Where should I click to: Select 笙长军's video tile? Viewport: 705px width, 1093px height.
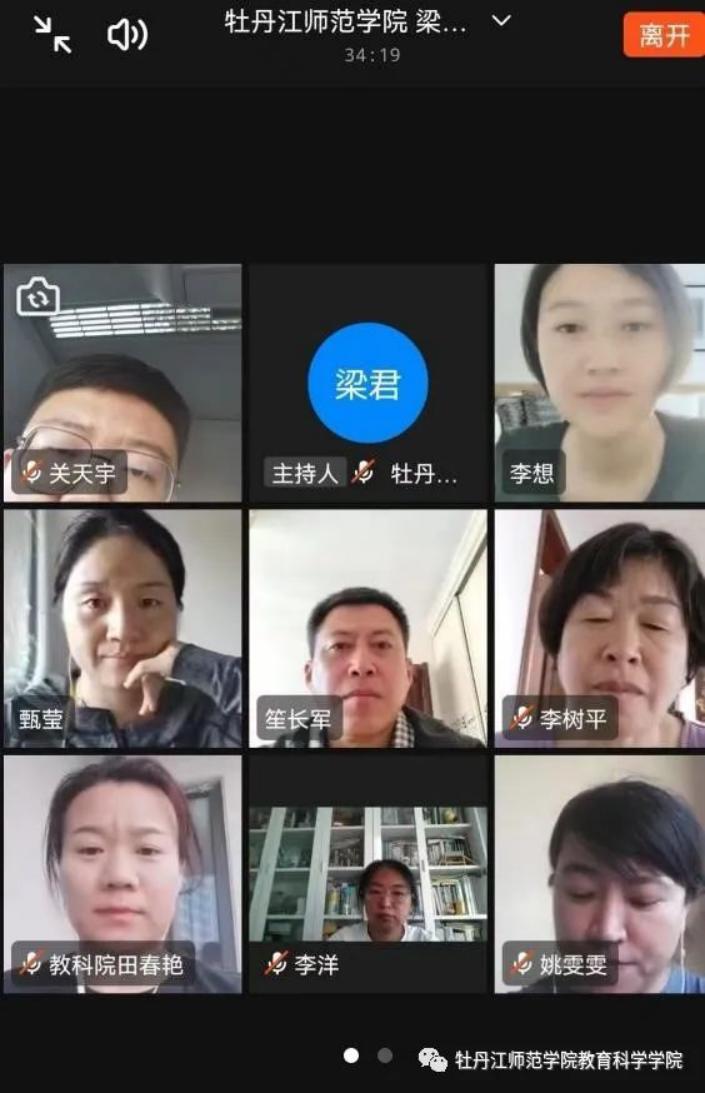pos(368,628)
